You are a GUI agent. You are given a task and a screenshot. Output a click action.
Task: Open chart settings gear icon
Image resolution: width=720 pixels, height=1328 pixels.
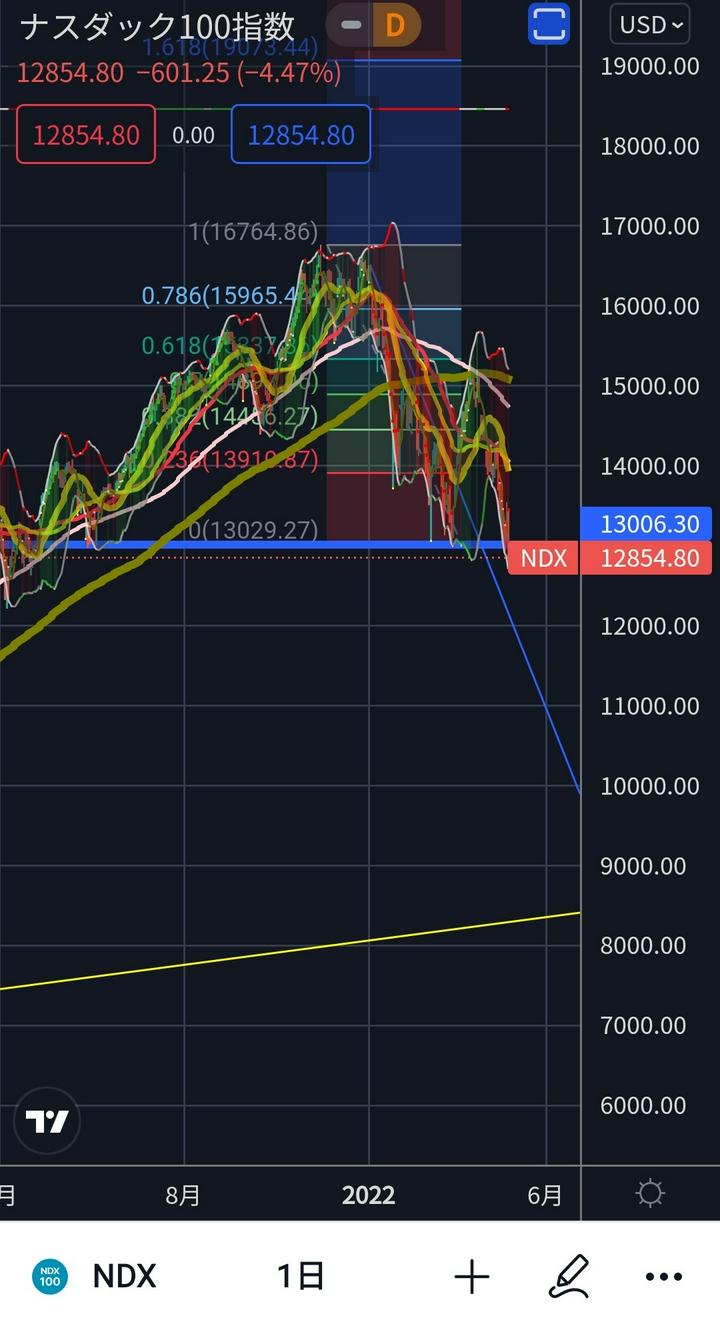point(650,1193)
